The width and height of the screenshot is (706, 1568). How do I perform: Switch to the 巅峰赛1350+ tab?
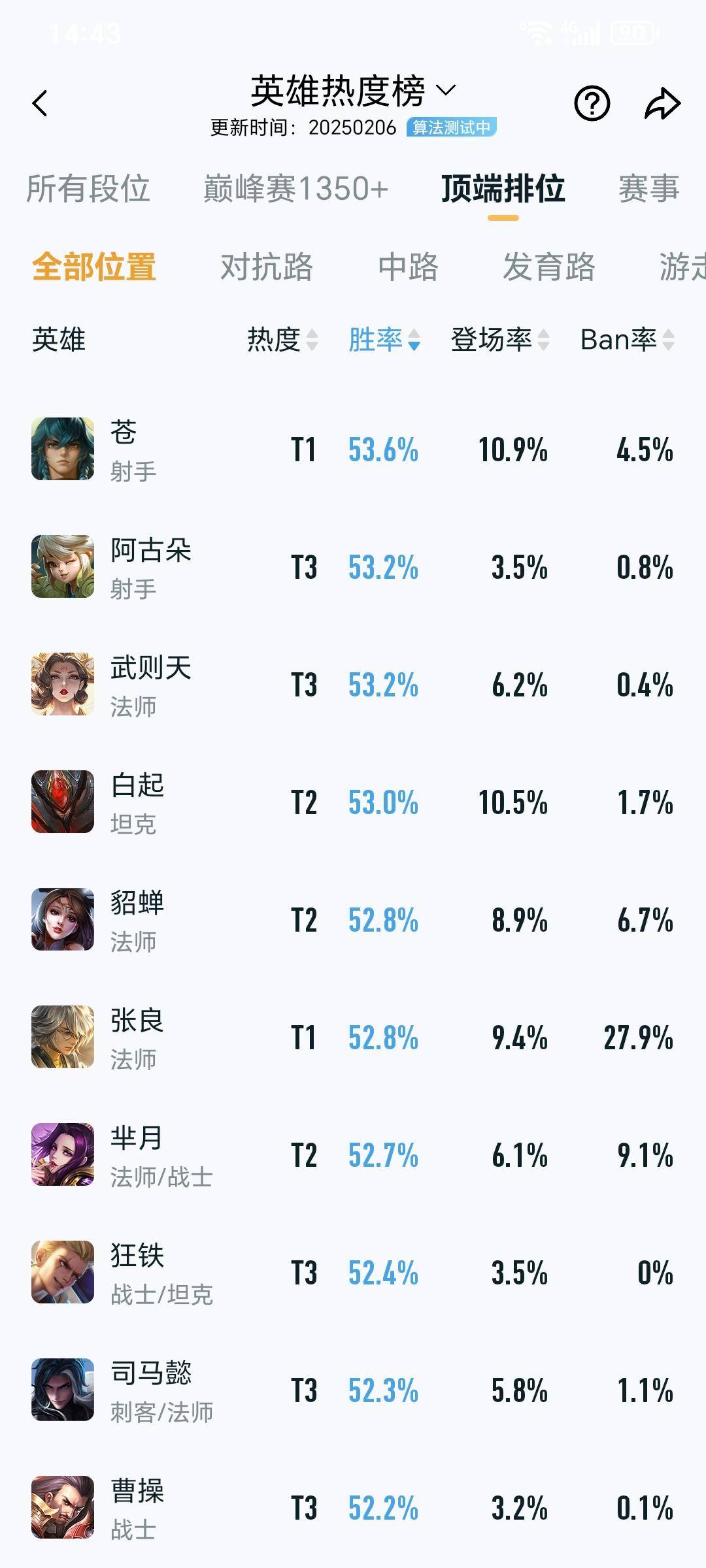point(295,189)
